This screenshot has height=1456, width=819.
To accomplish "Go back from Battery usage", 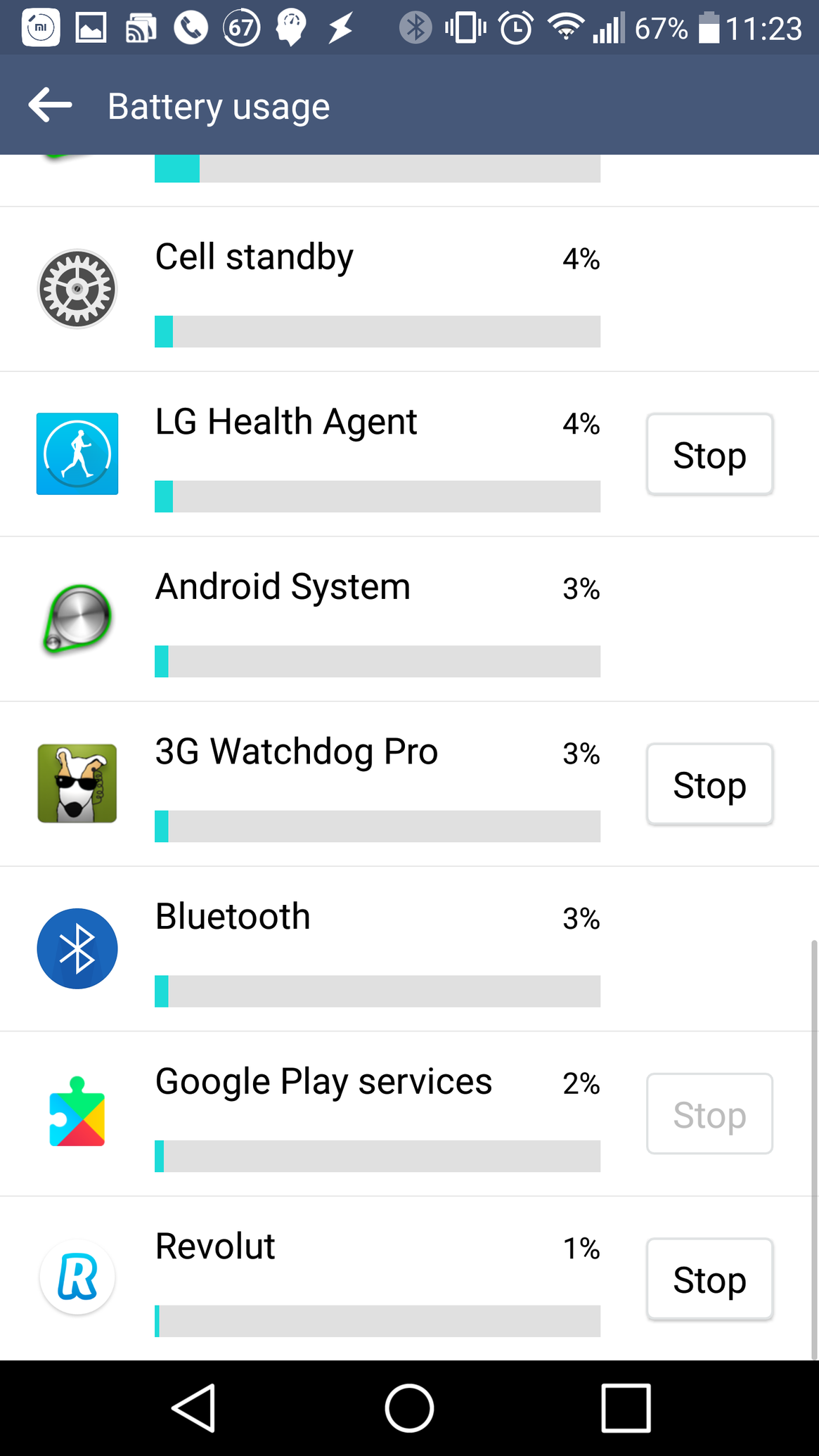I will [x=50, y=105].
